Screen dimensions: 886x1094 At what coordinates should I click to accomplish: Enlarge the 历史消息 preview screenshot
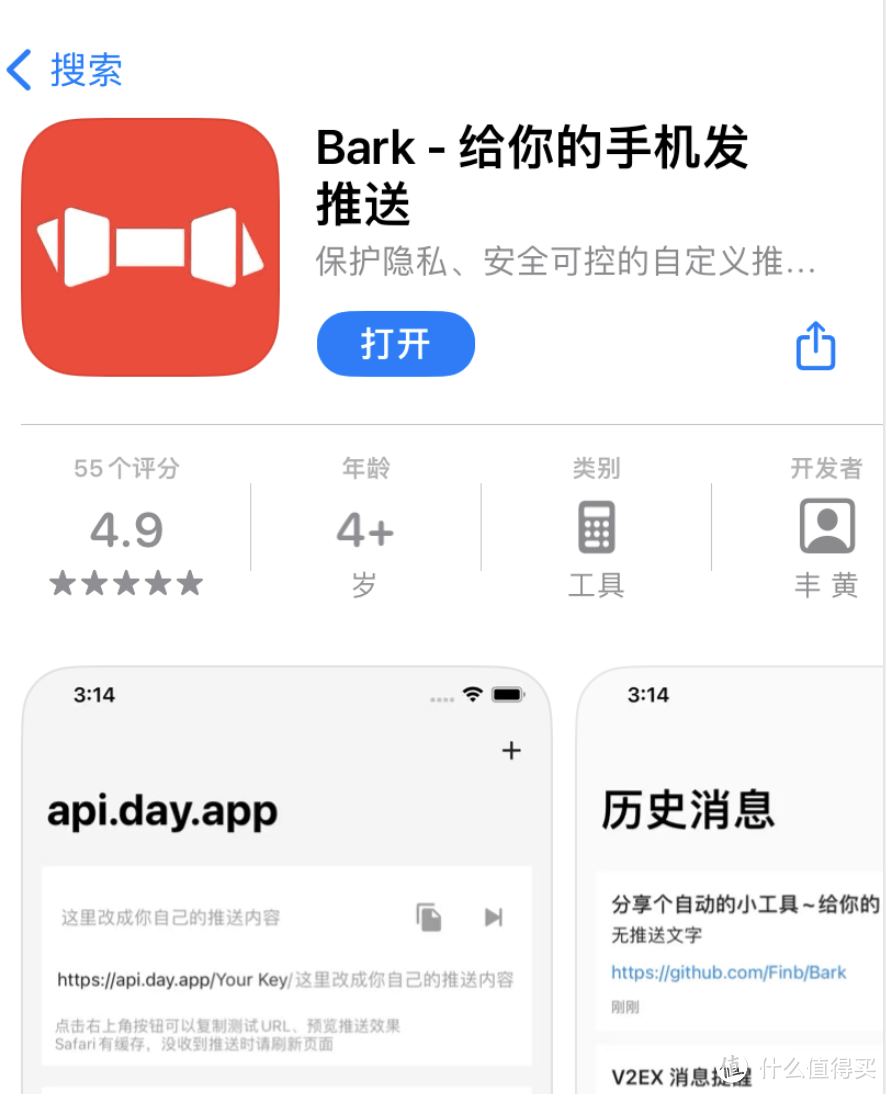tap(731, 880)
